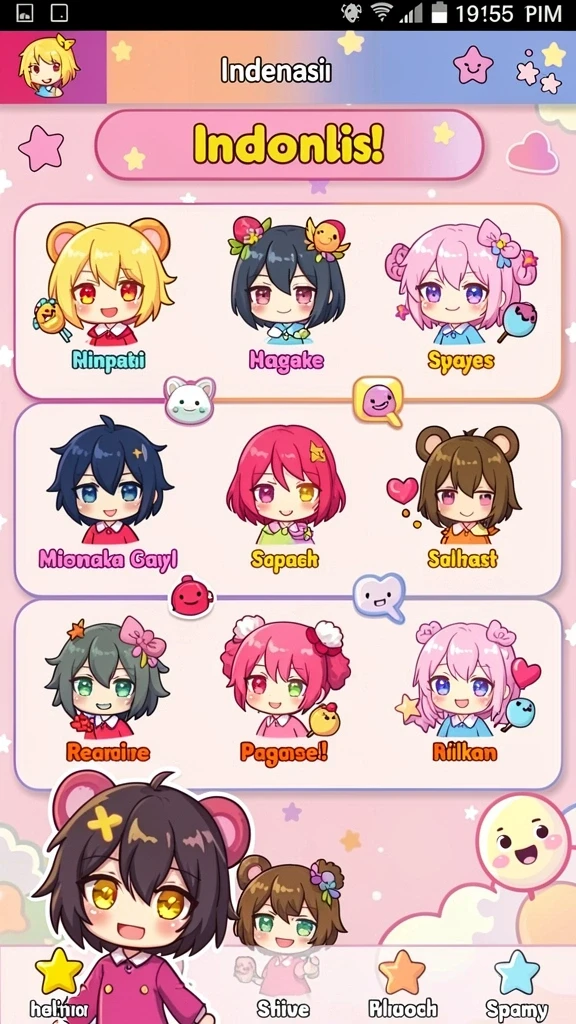Open the blonde avatar profile in header
Screen dimensions: 576x1024
tap(48, 67)
